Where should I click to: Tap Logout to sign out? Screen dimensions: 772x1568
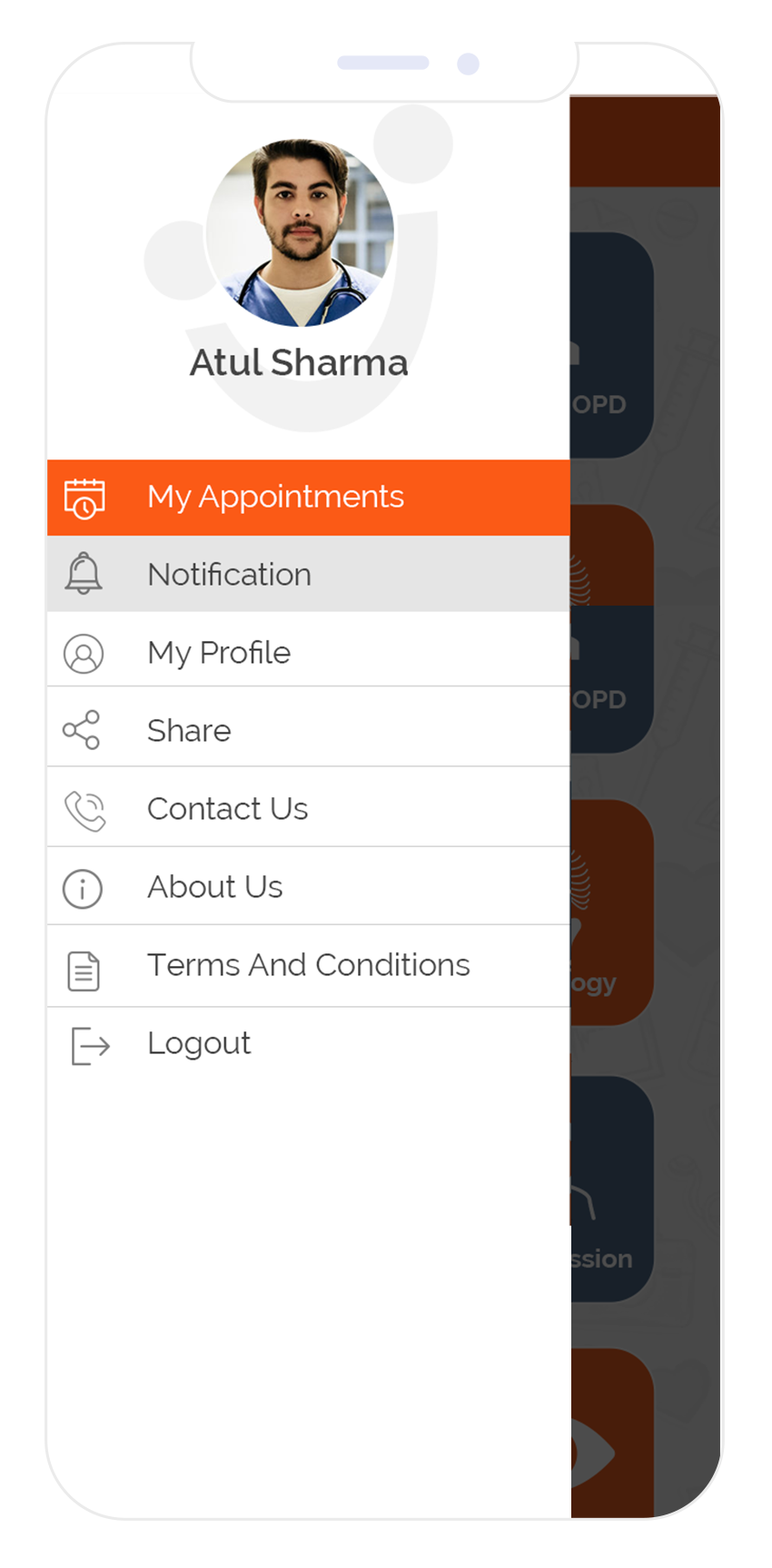199,1043
